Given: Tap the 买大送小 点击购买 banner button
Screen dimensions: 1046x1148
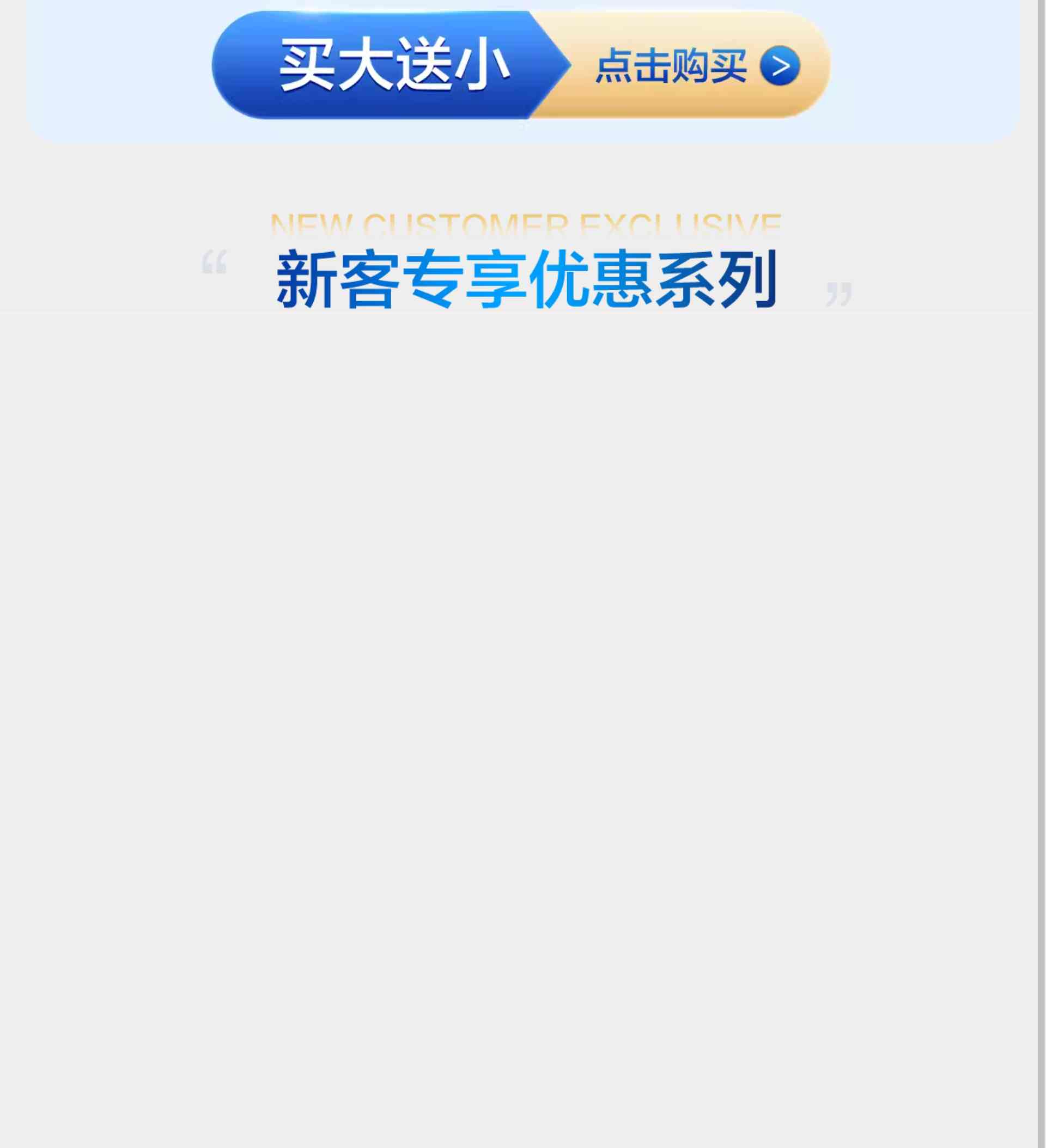Looking at the screenshot, I should tap(521, 65).
